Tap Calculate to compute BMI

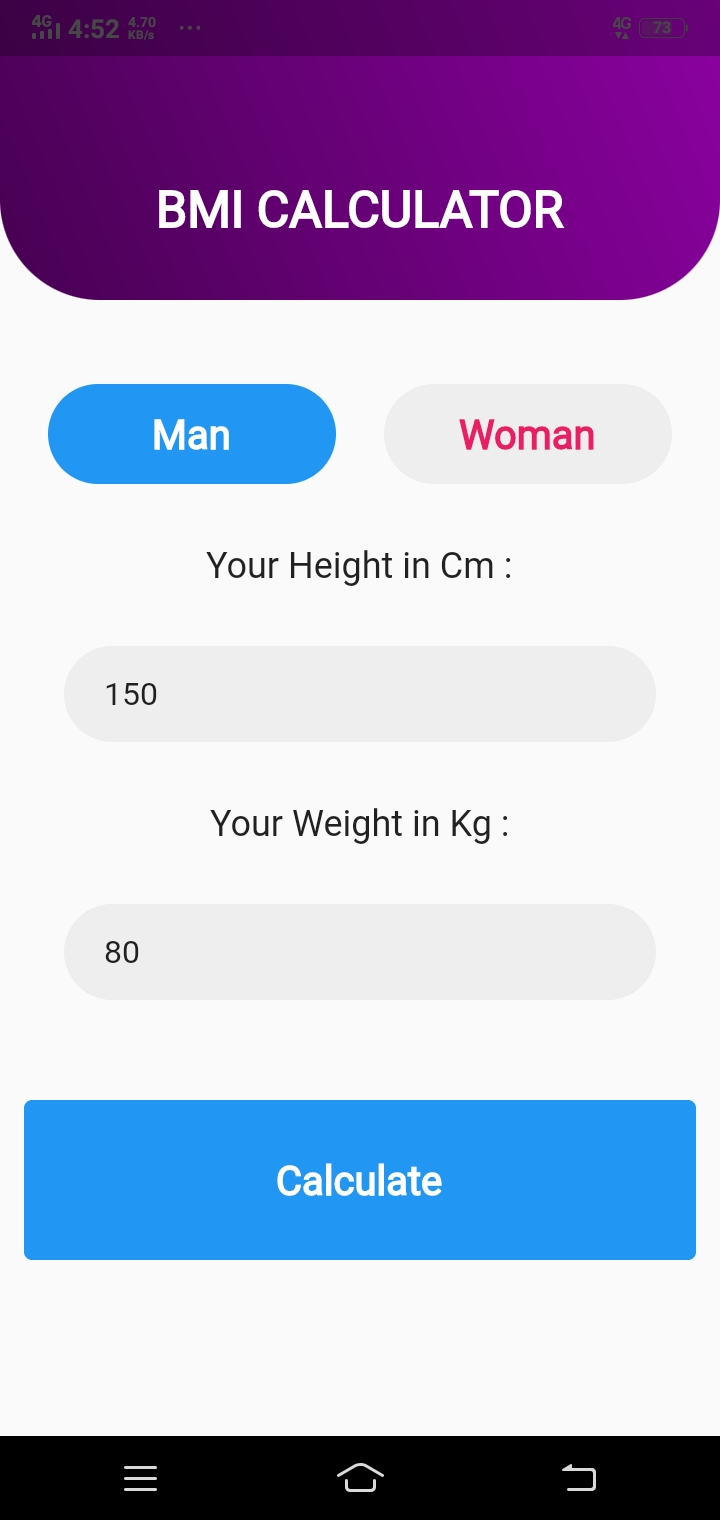pyautogui.click(x=359, y=1180)
